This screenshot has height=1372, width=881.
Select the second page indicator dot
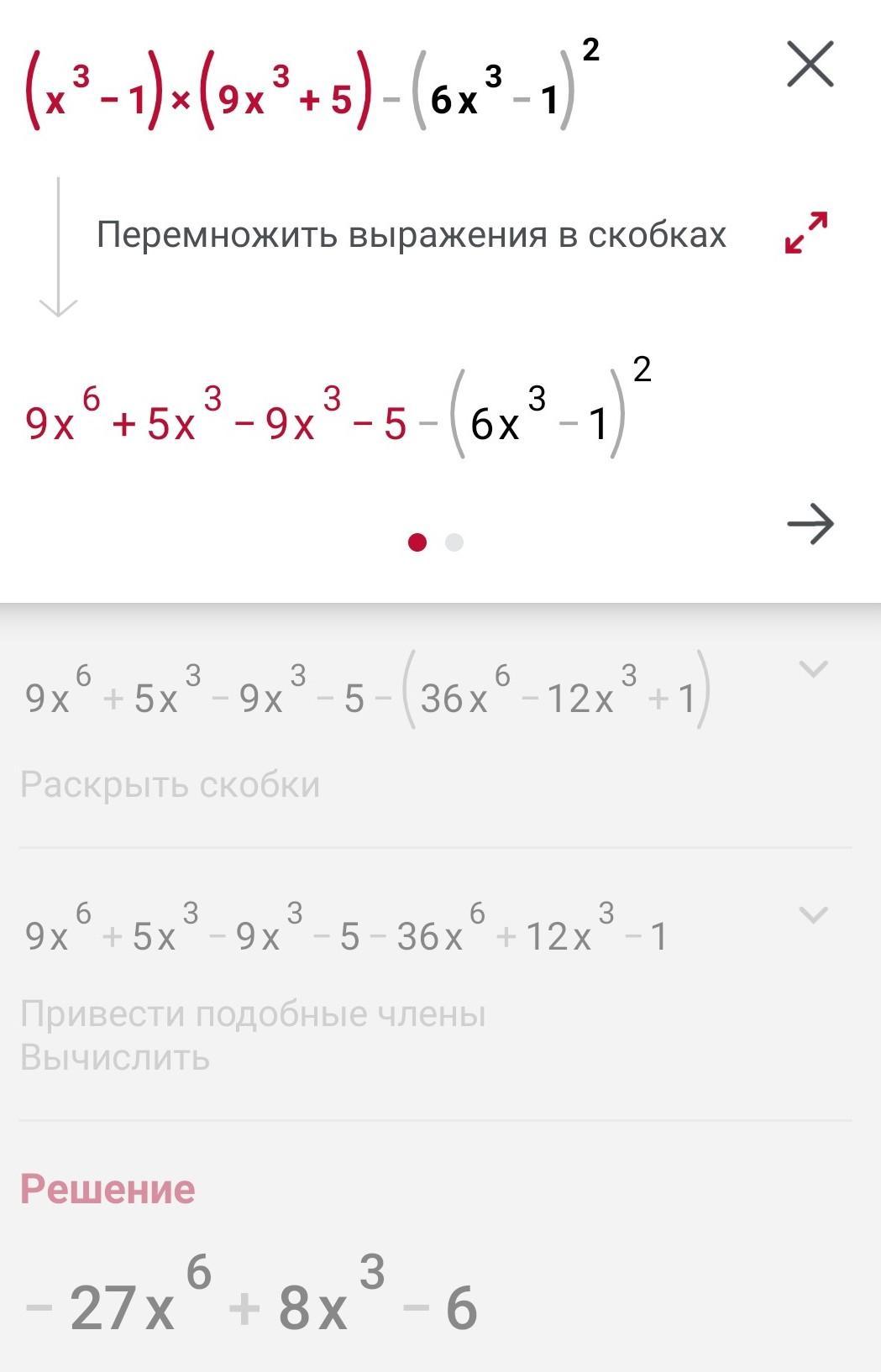click(454, 542)
